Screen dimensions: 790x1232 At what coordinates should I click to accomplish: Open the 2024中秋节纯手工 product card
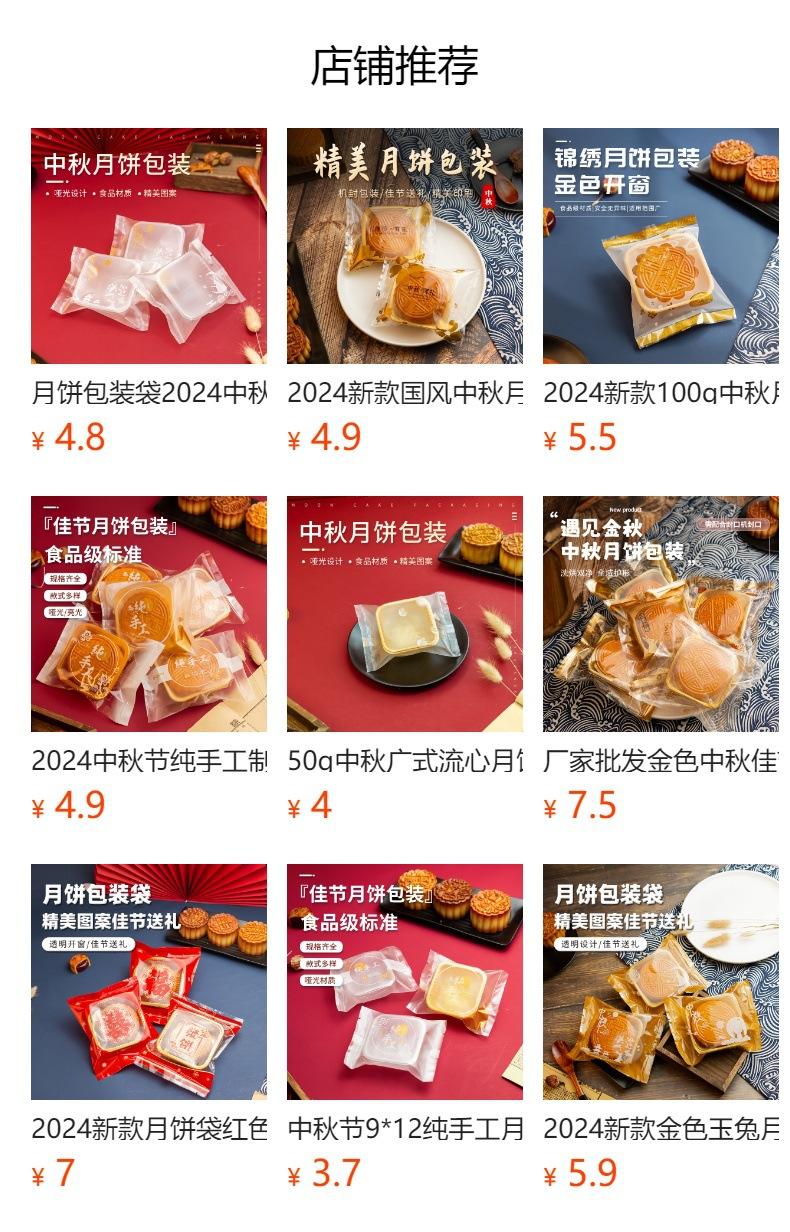click(x=149, y=614)
